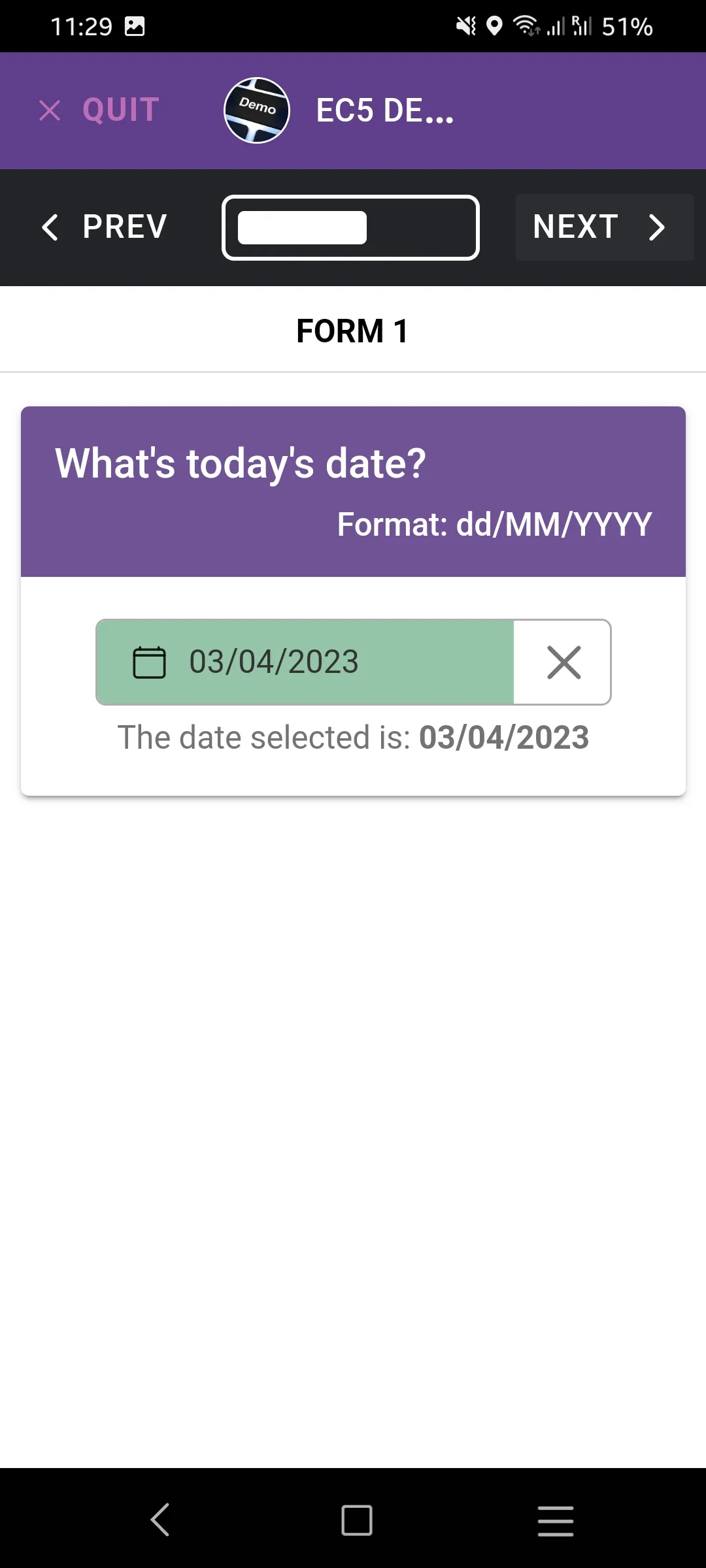706x1568 pixels.
Task: Clear the date using the X button
Action: pos(563,662)
